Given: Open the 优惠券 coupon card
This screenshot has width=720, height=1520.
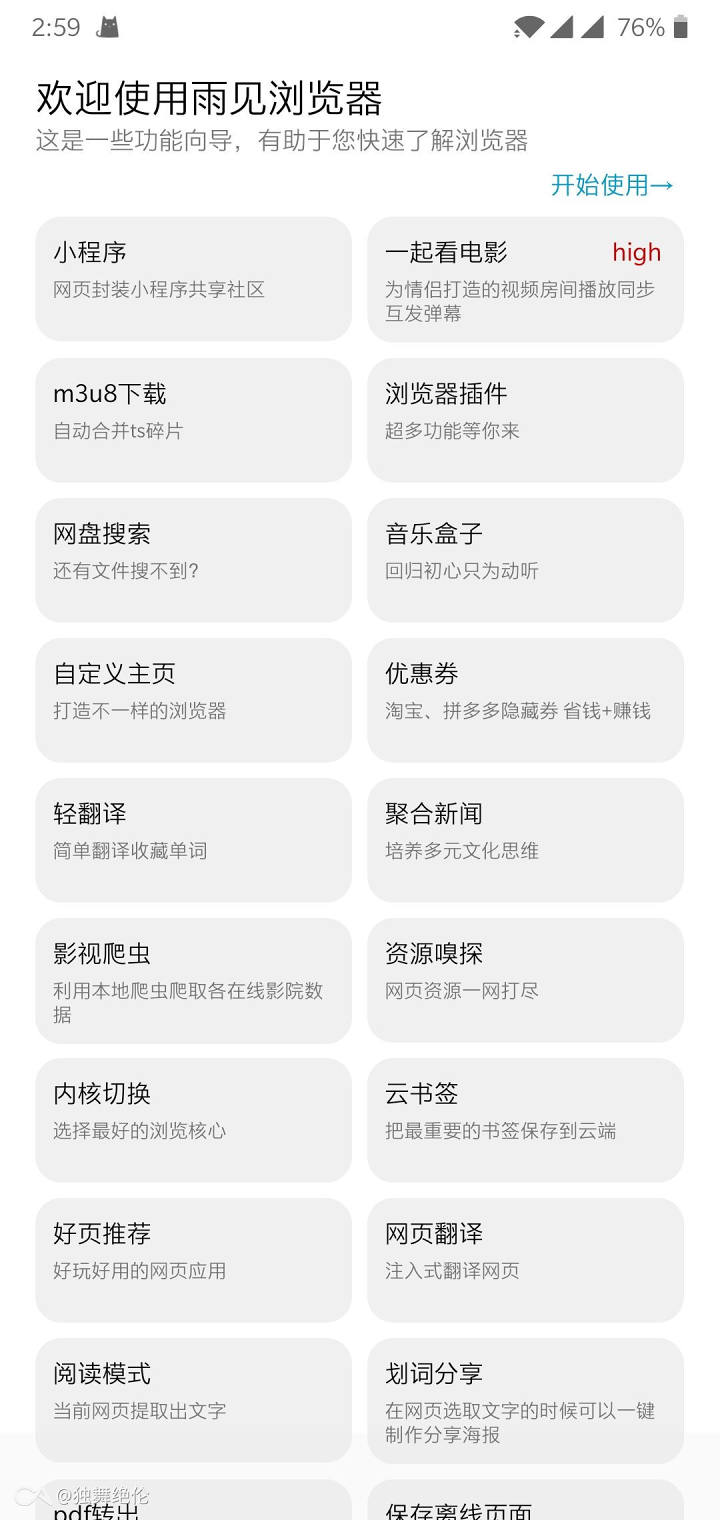Looking at the screenshot, I should (x=525, y=699).
